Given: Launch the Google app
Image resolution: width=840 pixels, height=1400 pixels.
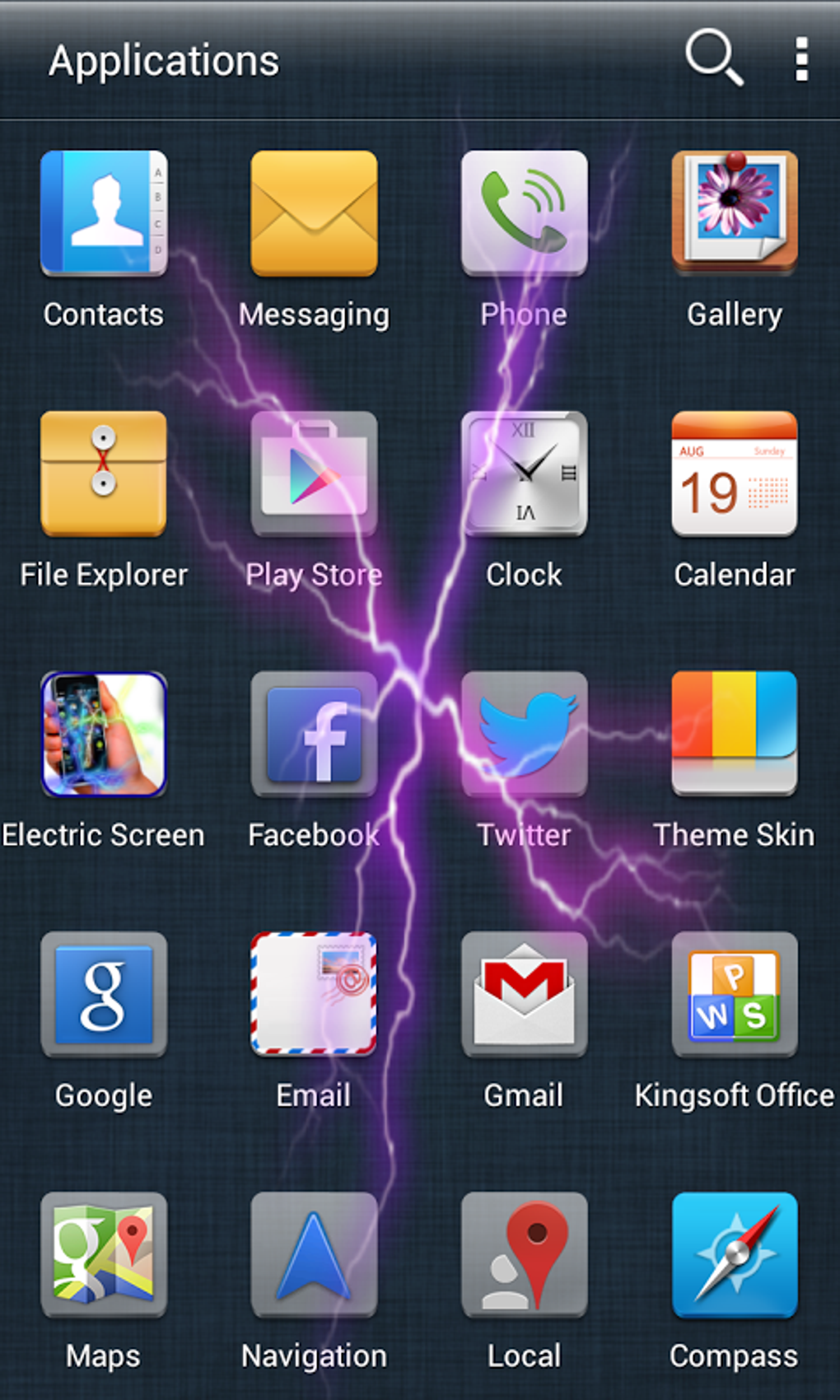Looking at the screenshot, I should 104,994.
